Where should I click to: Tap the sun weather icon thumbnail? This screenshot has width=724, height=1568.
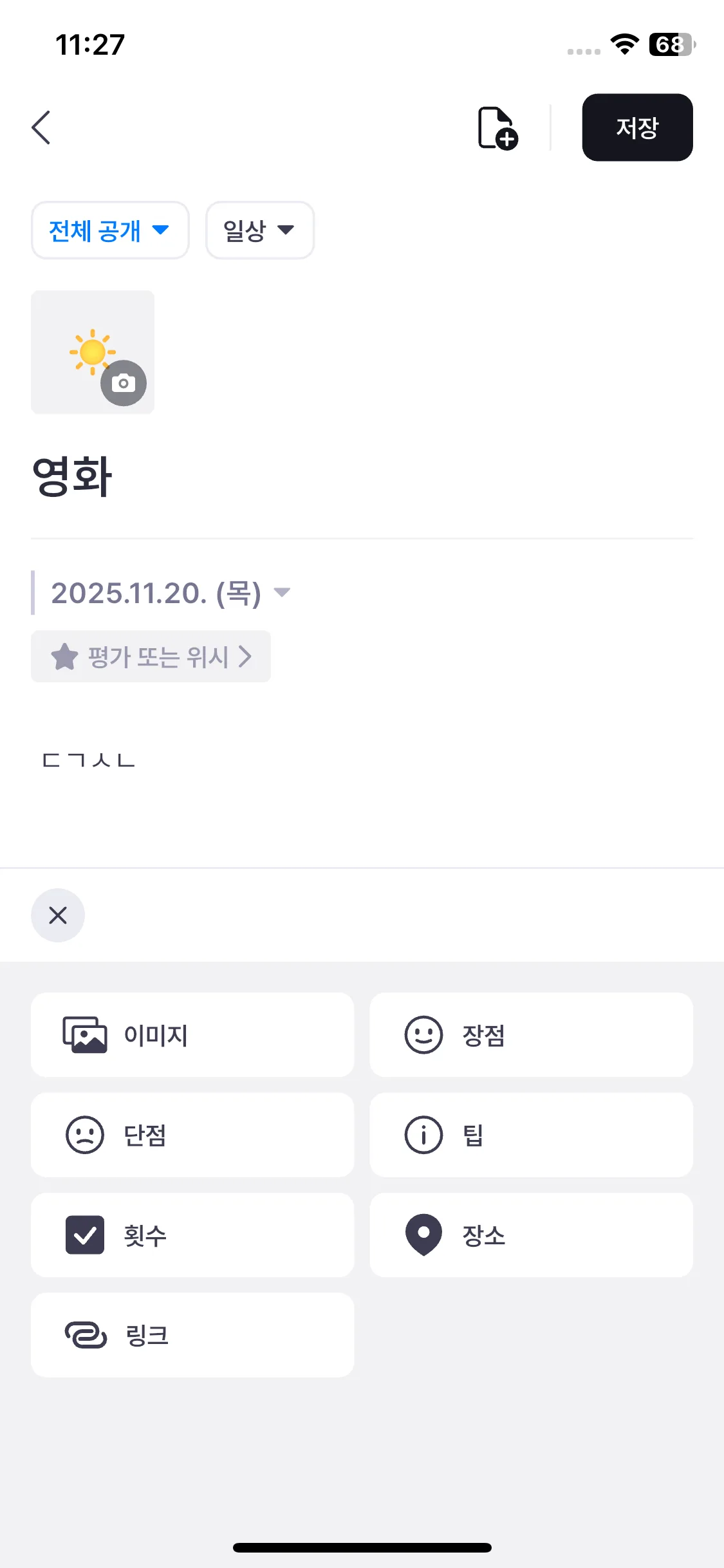tap(92, 352)
